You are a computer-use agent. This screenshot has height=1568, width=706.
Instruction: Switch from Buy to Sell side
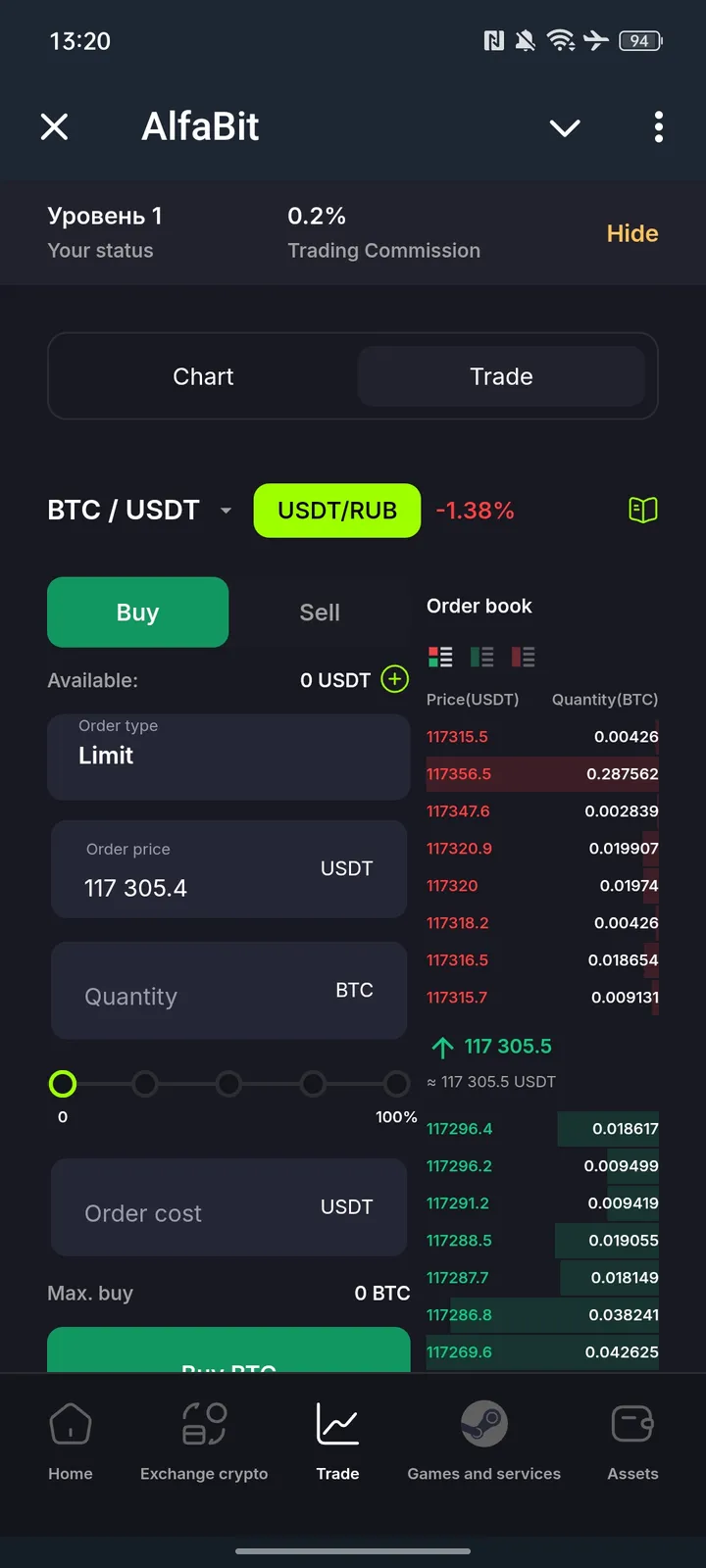pos(320,612)
